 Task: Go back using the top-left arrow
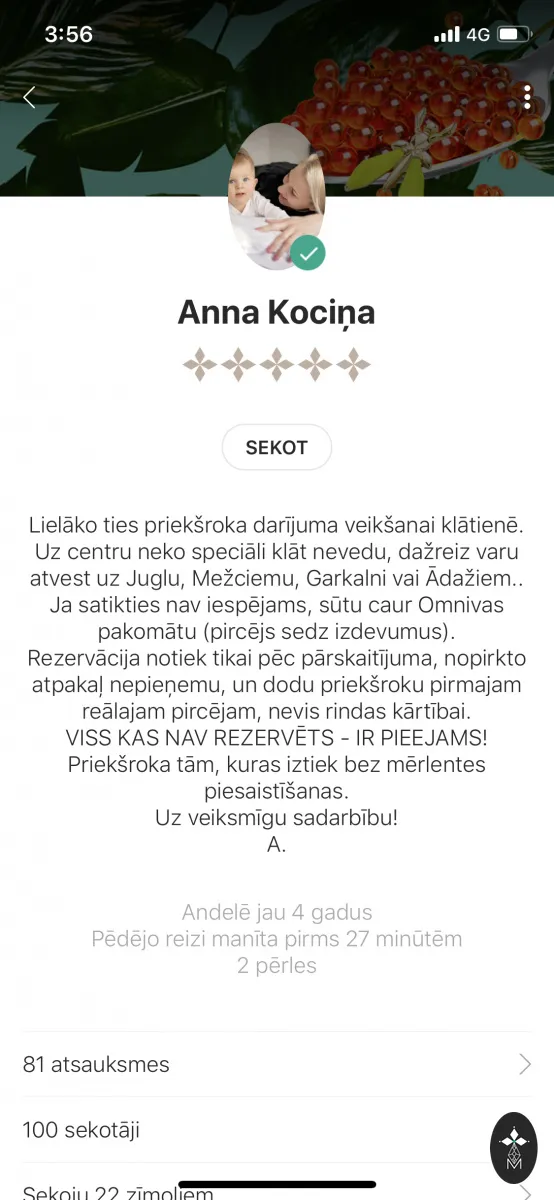(x=29, y=97)
